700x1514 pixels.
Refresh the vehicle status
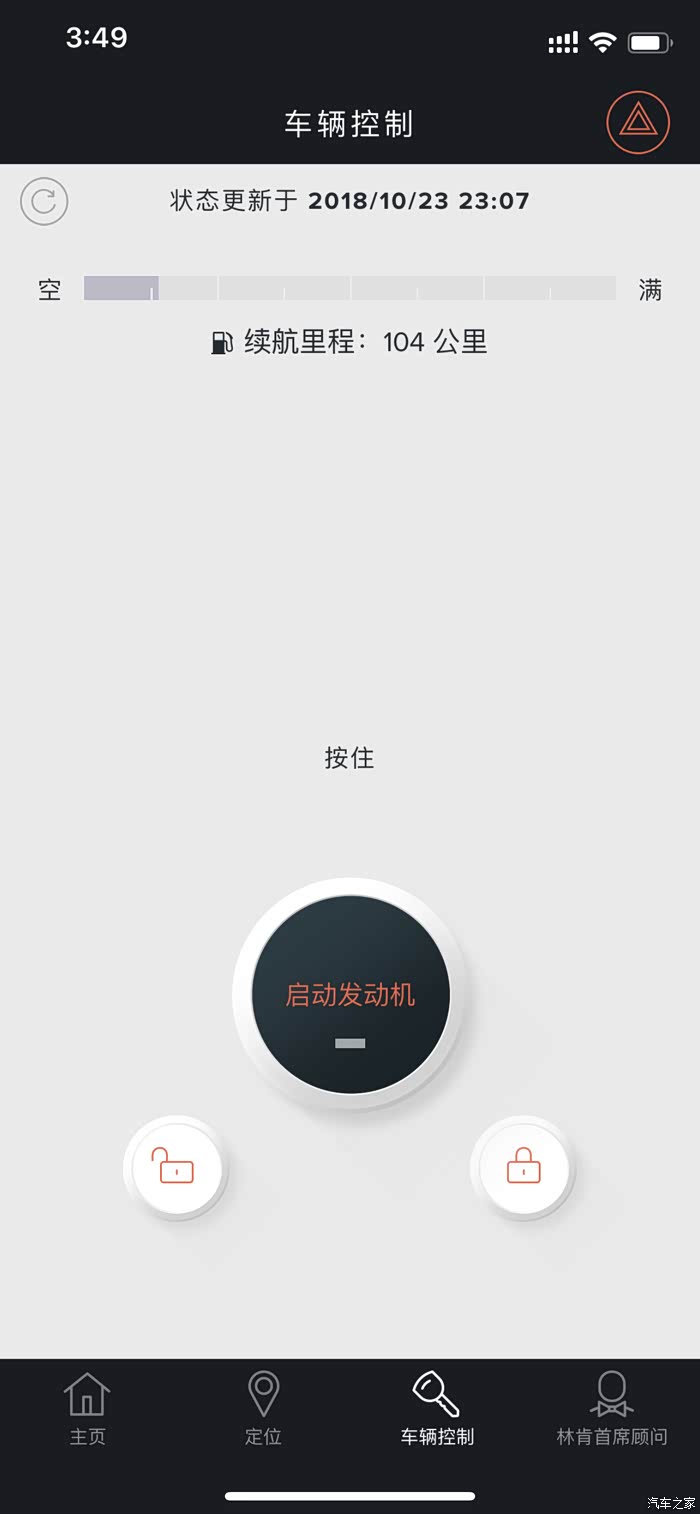[44, 201]
